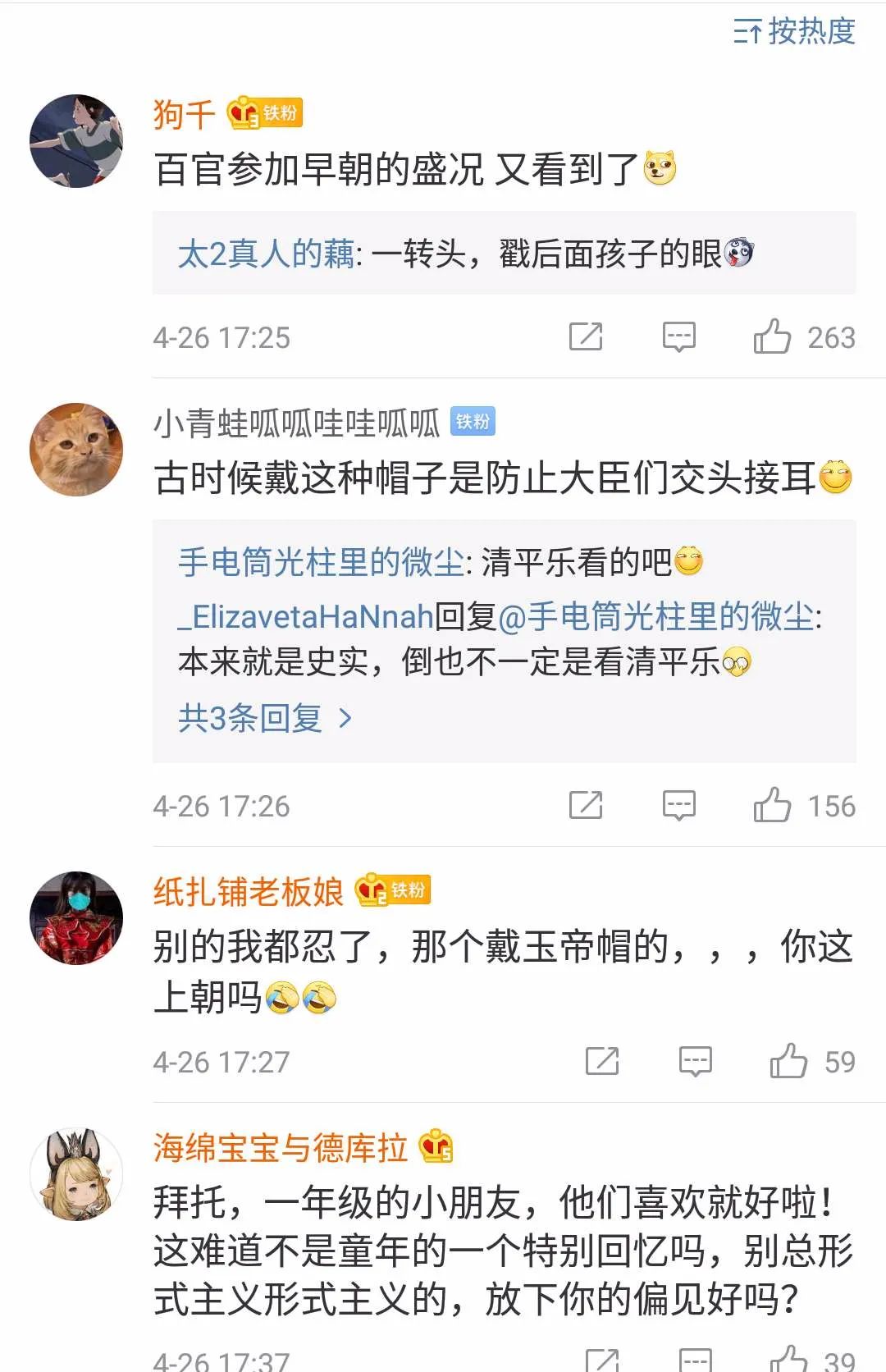Repost 小青蛙呱呱哇哇呱呱's comment
886x1372 pixels.
point(586,805)
